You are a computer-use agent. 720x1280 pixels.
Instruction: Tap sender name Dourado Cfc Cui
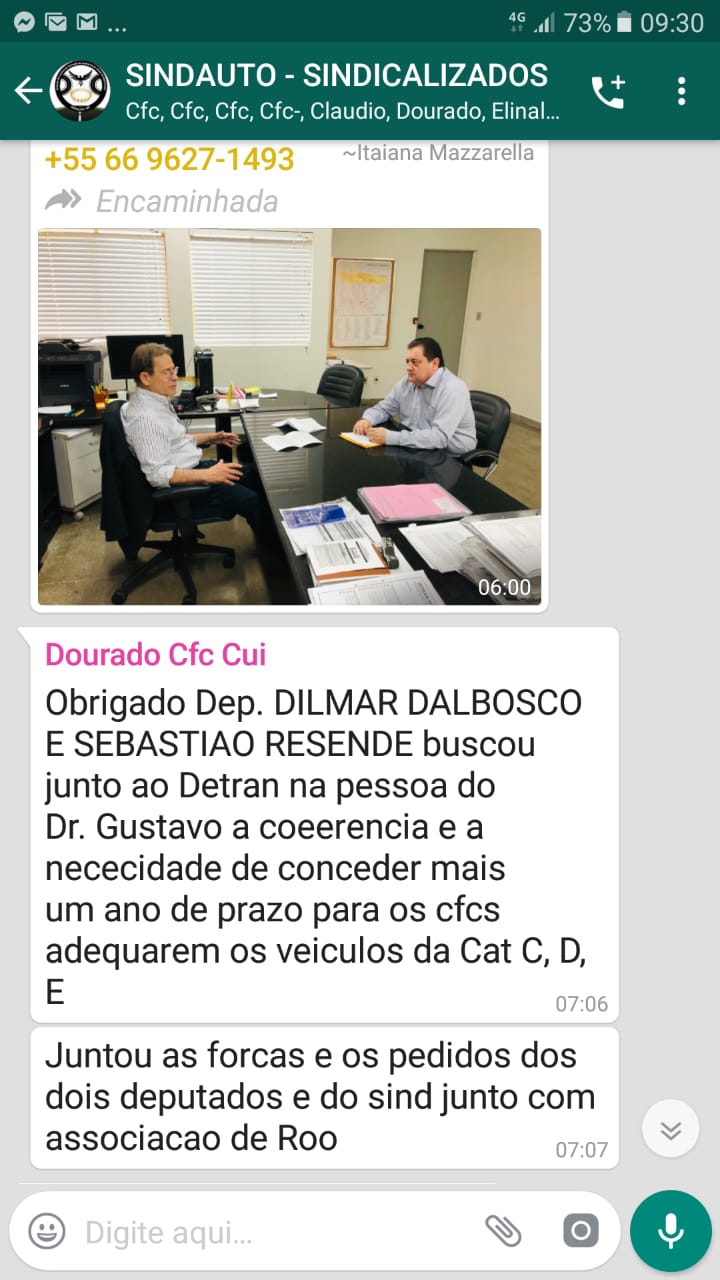click(156, 655)
